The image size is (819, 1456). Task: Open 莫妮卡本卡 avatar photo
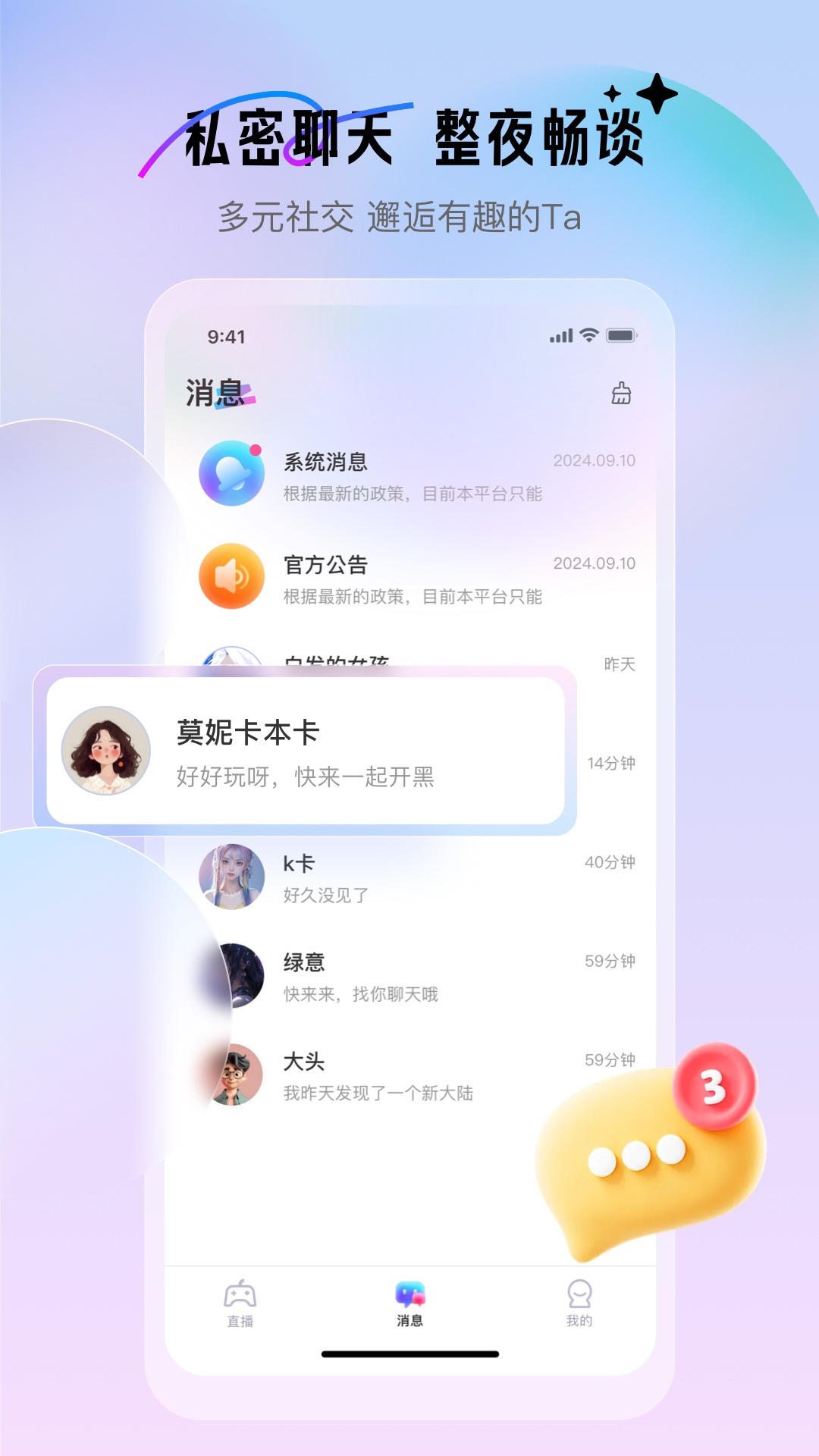pos(105,751)
